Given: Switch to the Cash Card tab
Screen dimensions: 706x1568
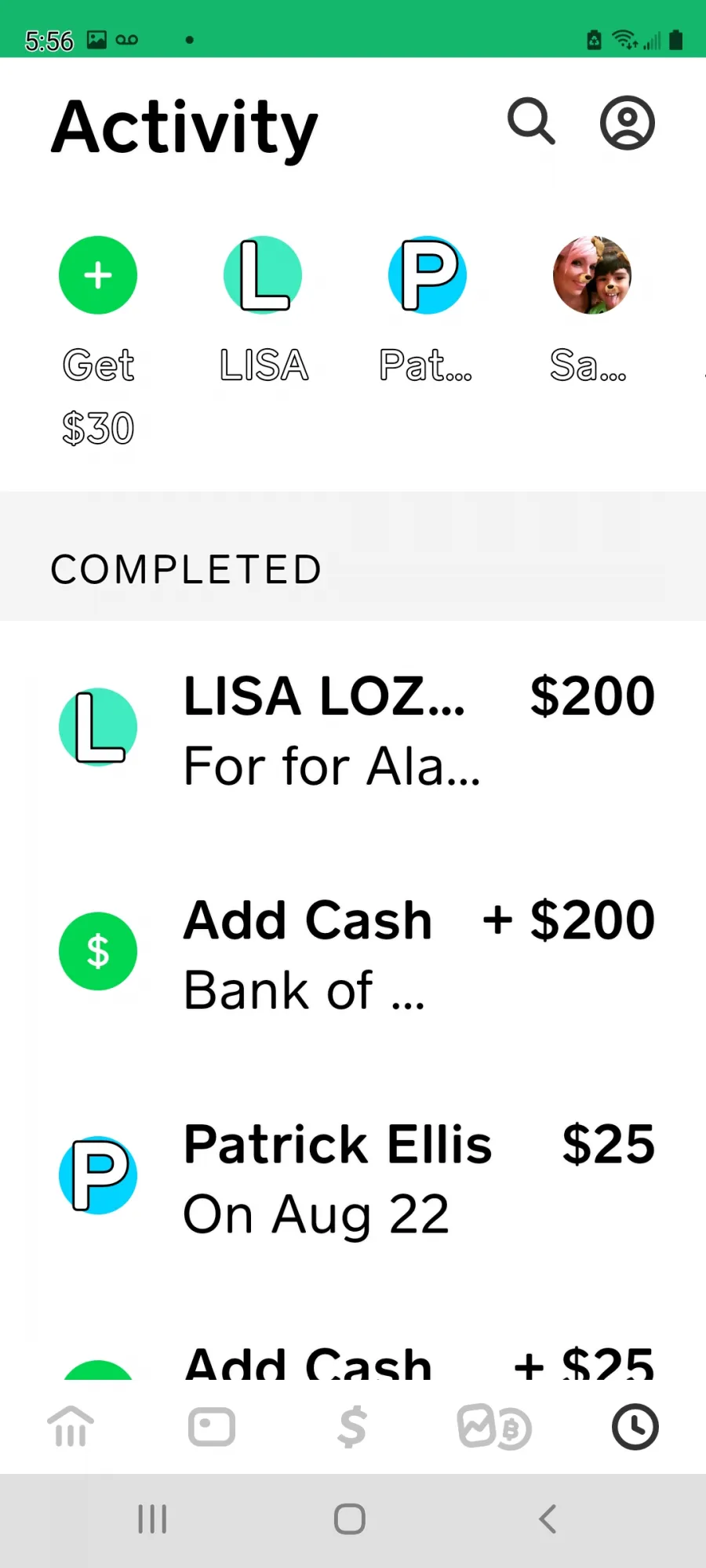Looking at the screenshot, I should pos(212,1427).
